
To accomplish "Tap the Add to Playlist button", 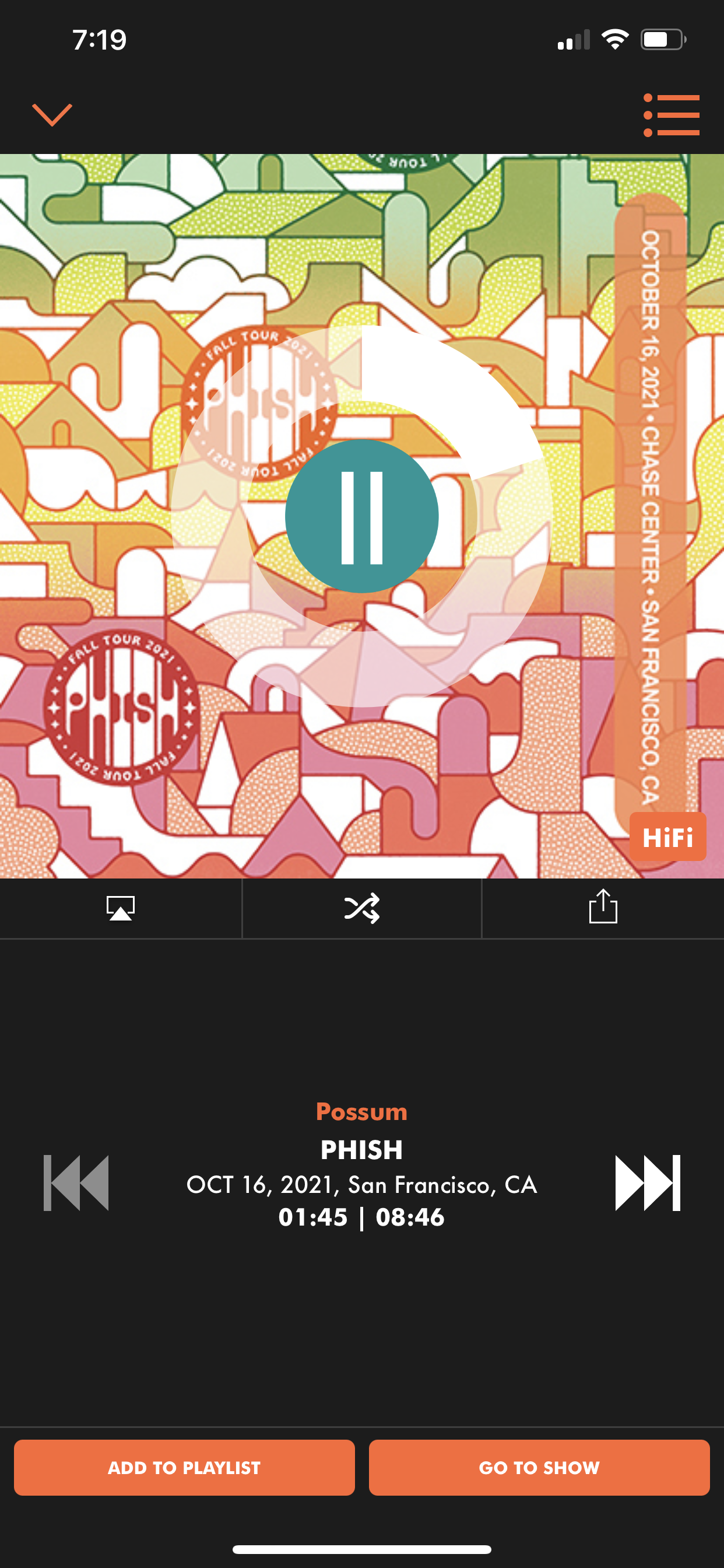I will pos(184,1468).
